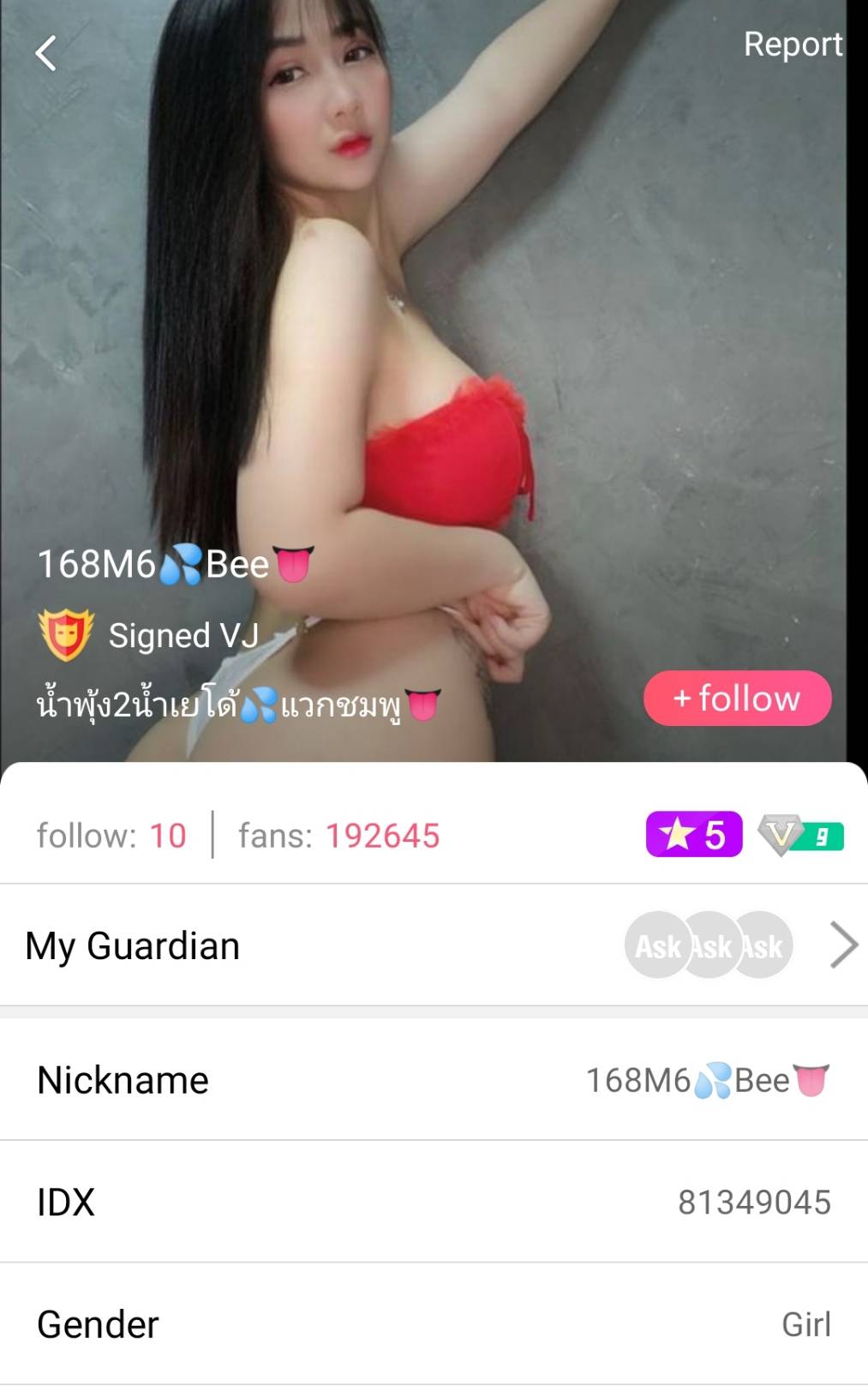
Task: Open the My Guardian row
Action: pos(434,945)
